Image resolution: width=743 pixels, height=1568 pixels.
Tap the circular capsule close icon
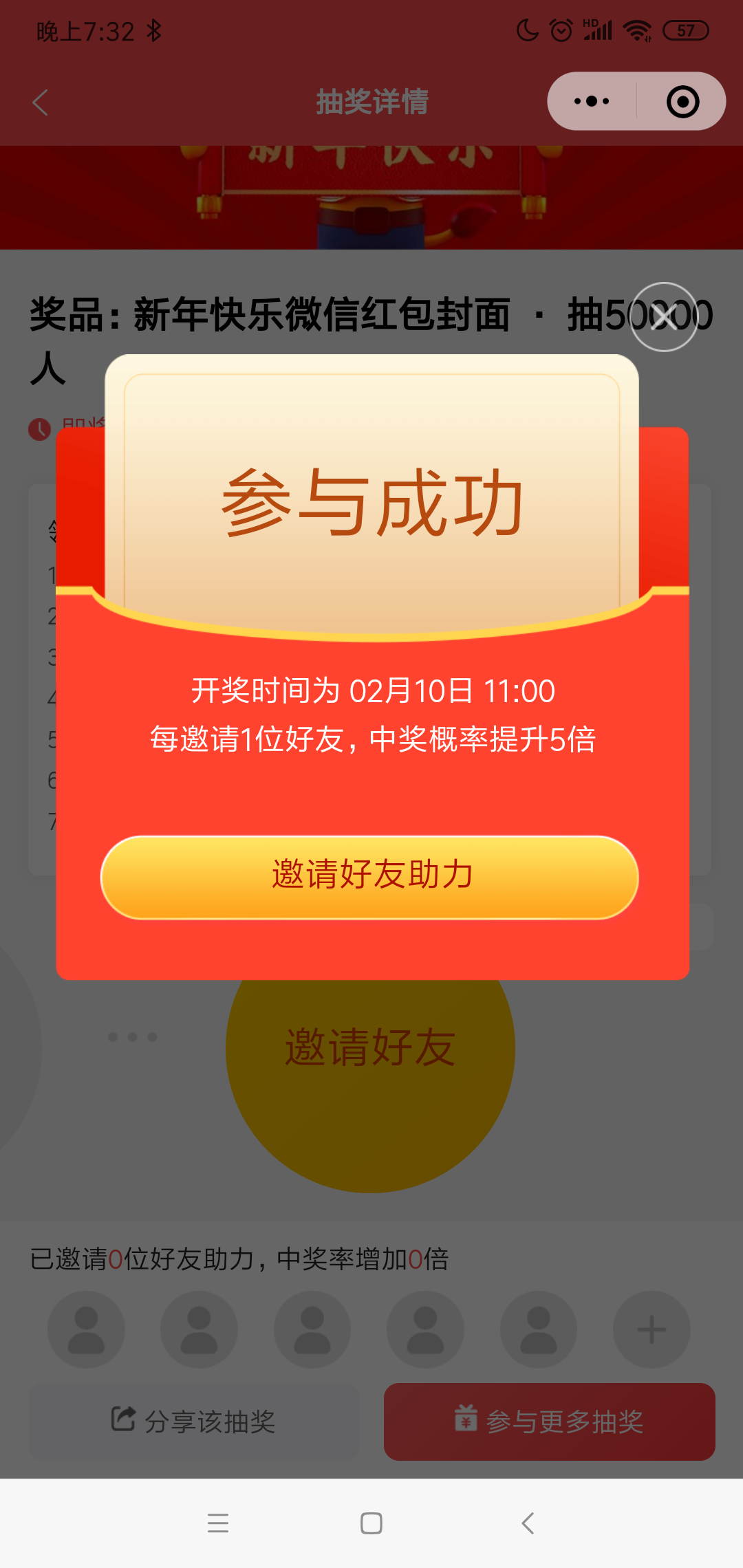[x=682, y=100]
